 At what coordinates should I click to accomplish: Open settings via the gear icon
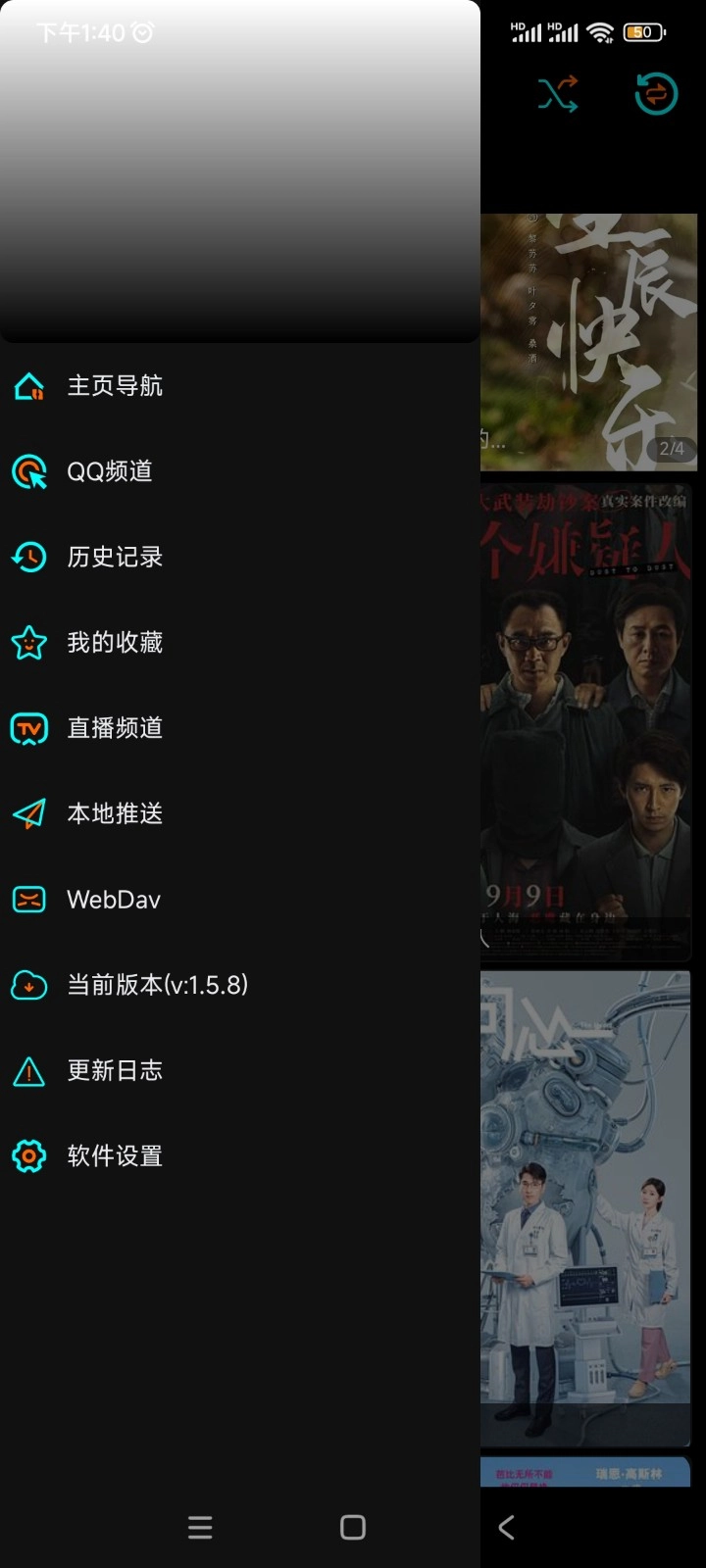28,1155
